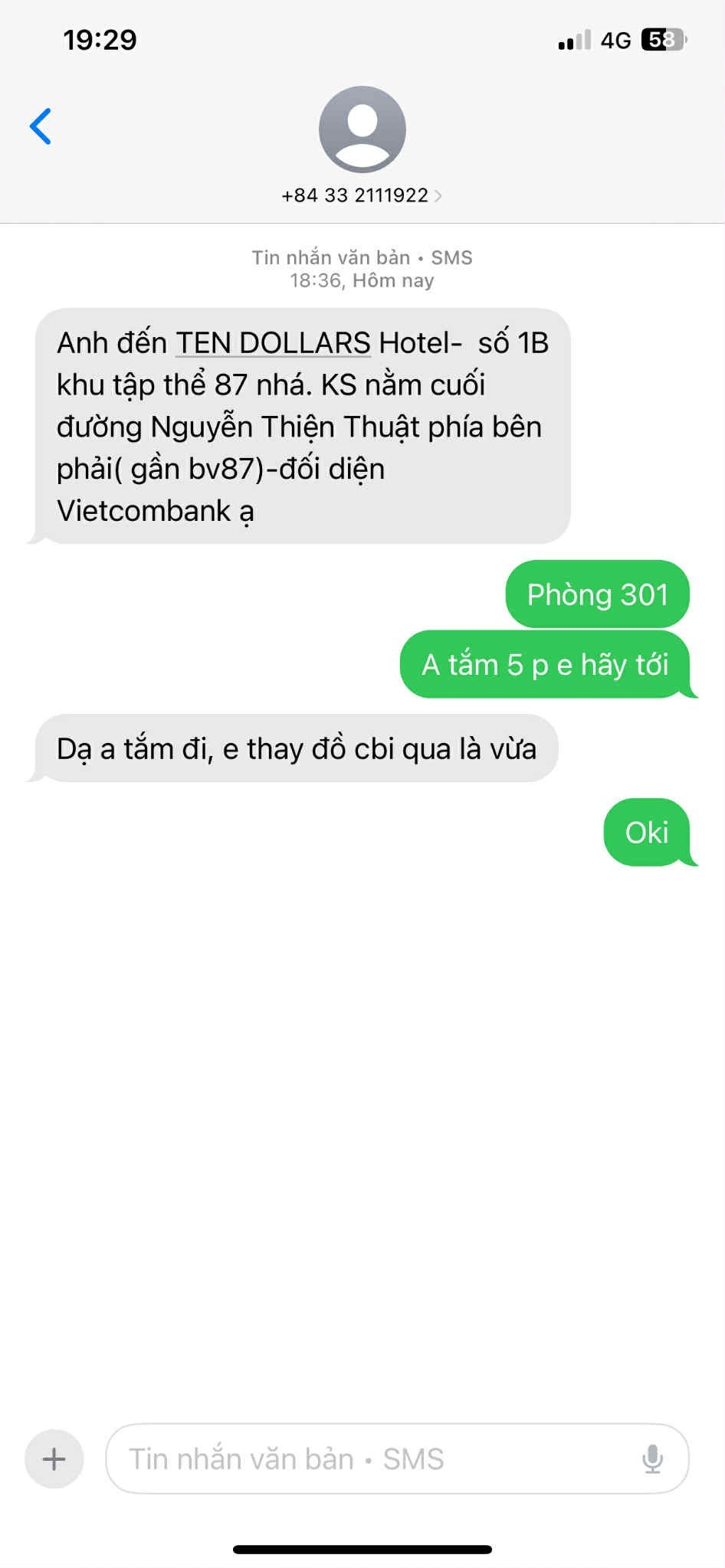Tap the plus button to add attachments
This screenshot has width=725, height=1568.
click(x=54, y=1458)
